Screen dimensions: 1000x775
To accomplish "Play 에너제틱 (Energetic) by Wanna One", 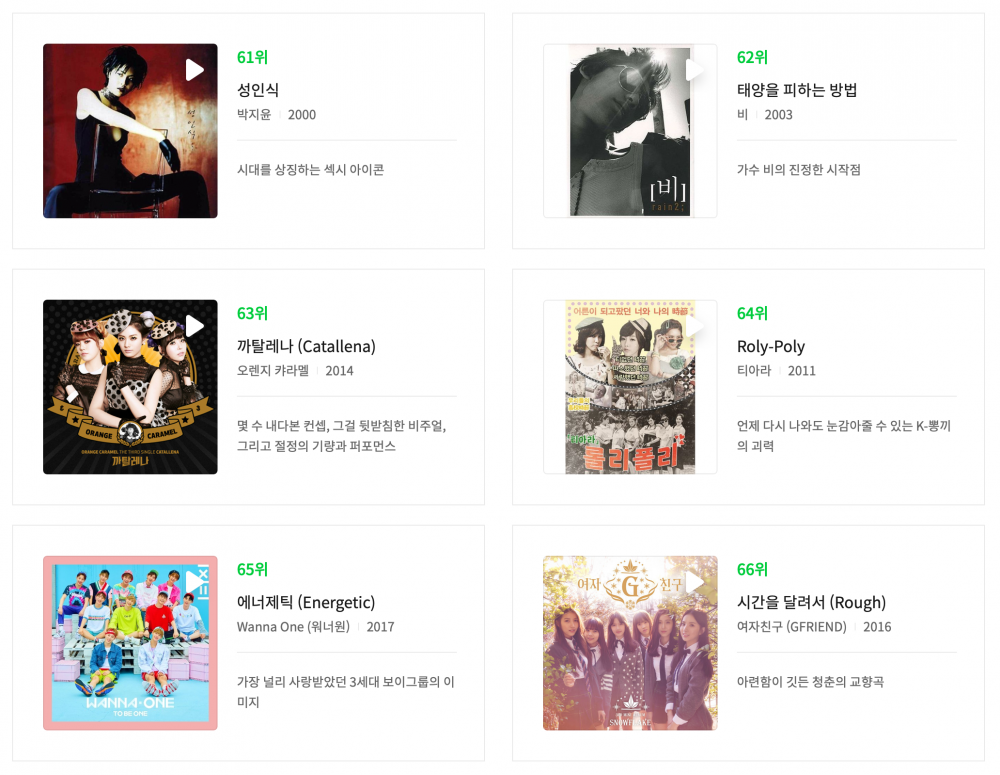I will (x=194, y=582).
